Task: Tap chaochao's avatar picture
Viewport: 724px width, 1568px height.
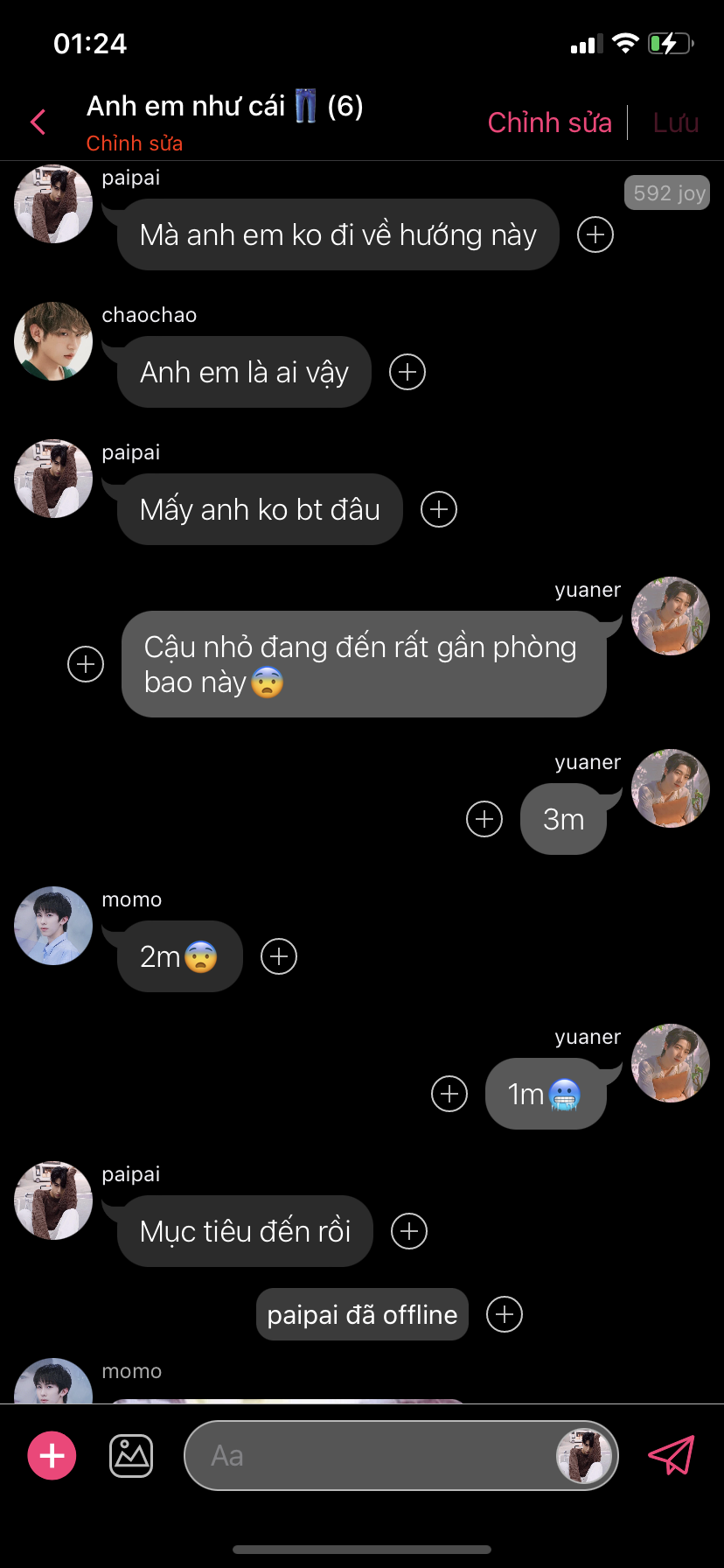Action: (x=53, y=341)
